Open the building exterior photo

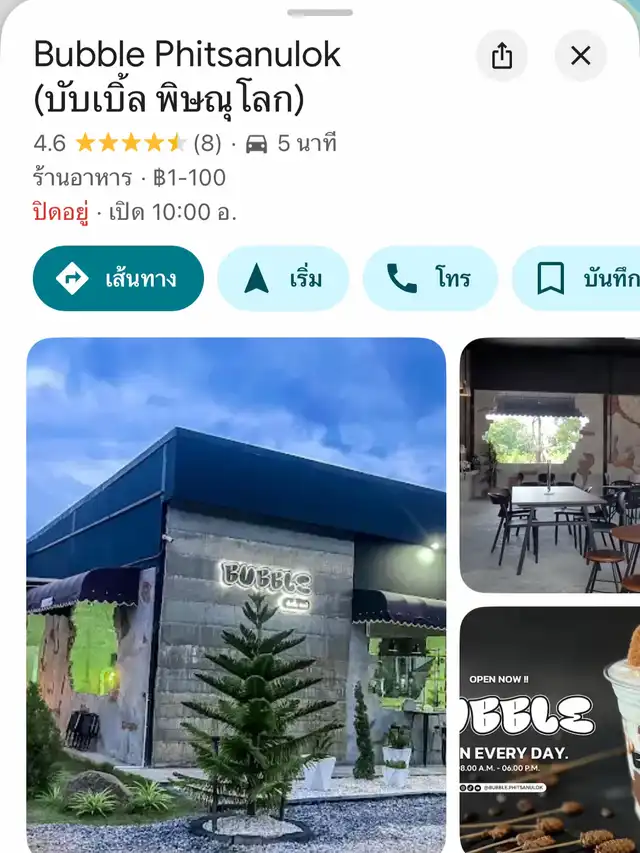(x=236, y=594)
